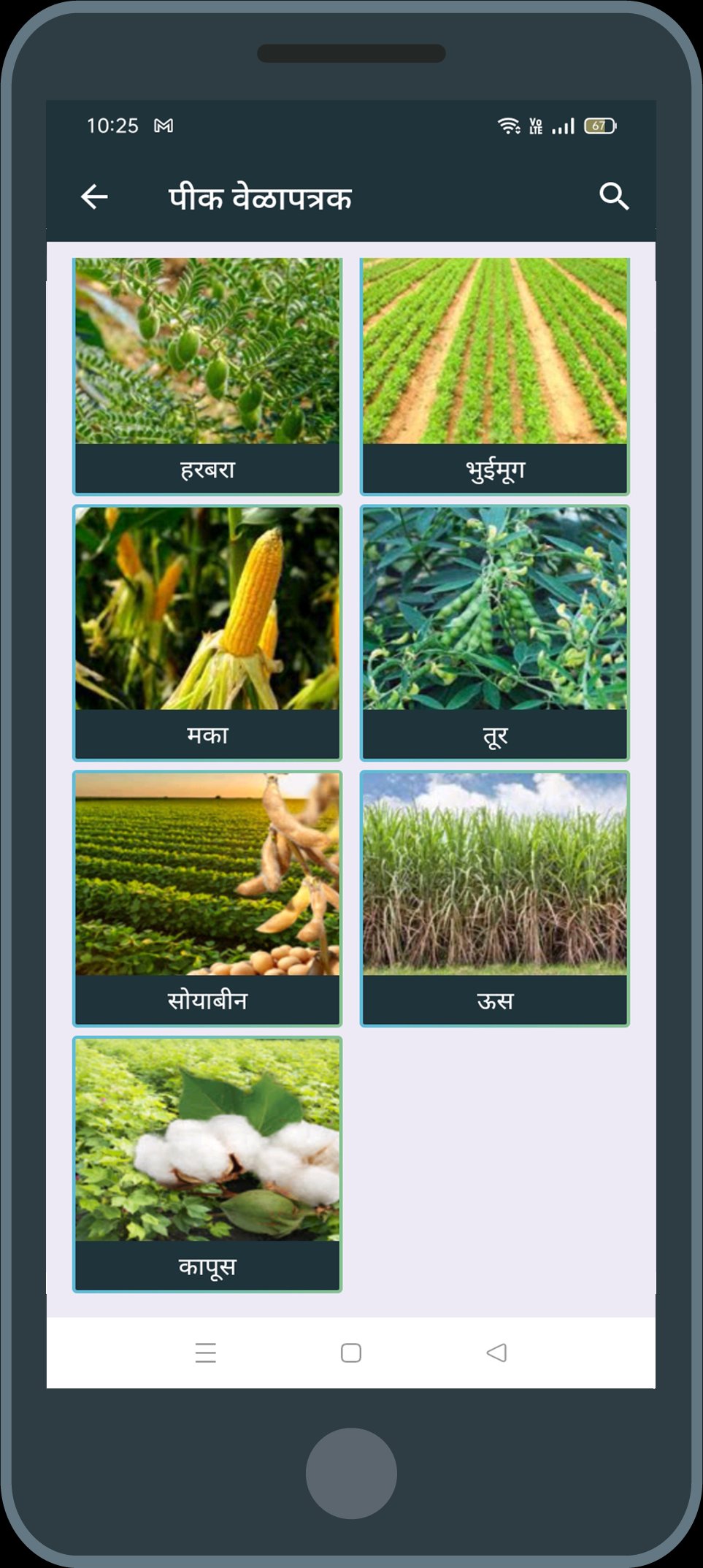This screenshot has width=703, height=1568.
Task: Select the भुईमूग crop card
Action: click(x=495, y=376)
